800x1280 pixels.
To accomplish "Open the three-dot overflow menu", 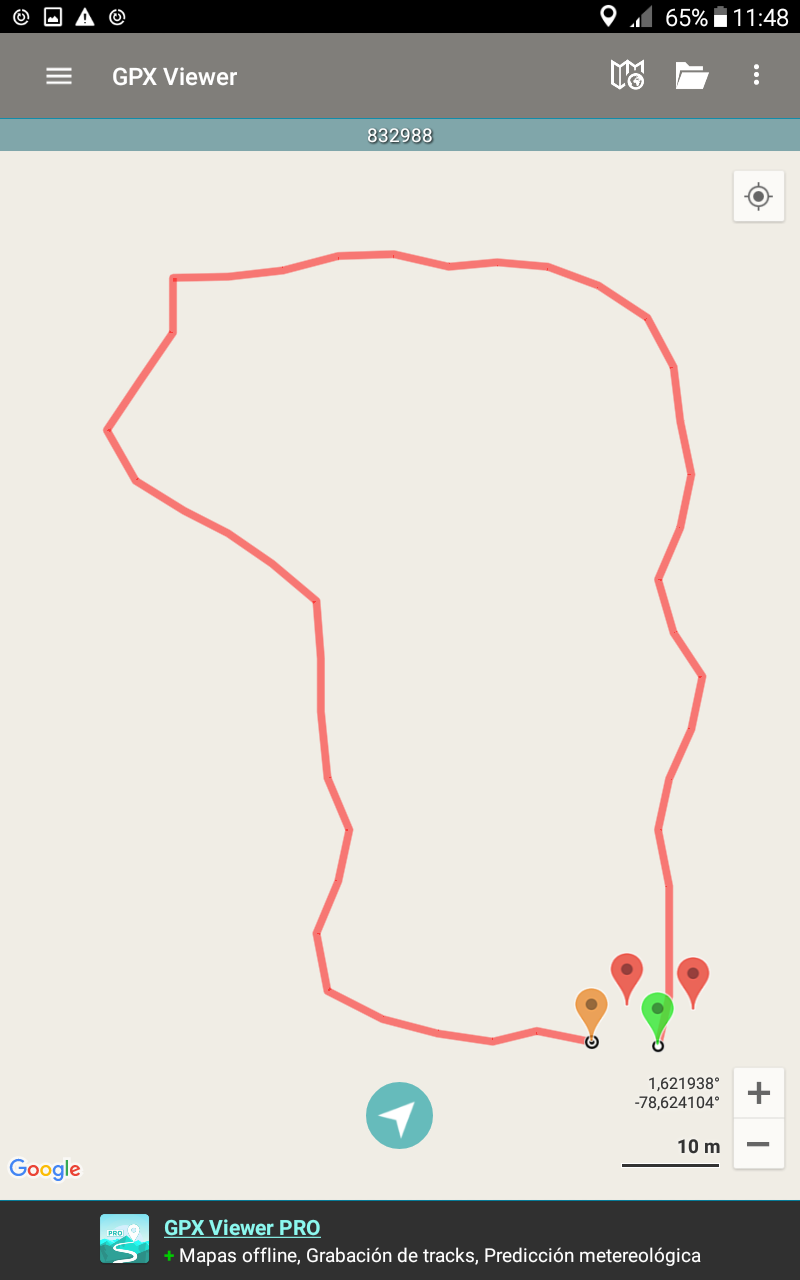I will [756, 75].
